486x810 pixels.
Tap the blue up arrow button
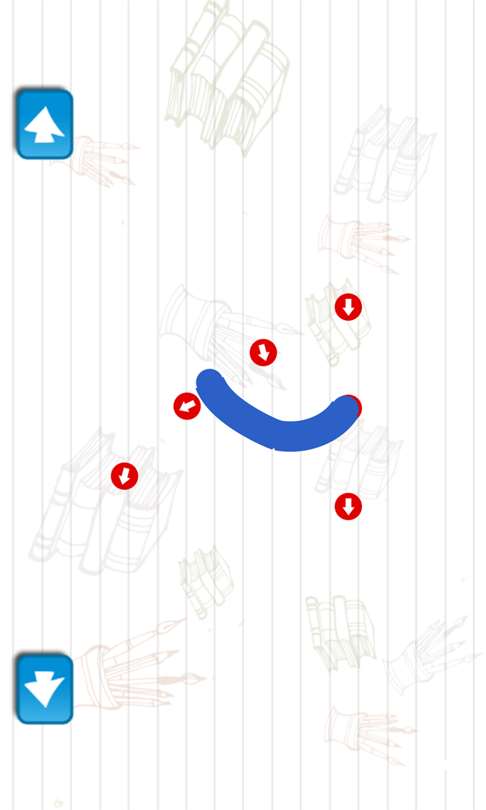[x=44, y=124]
